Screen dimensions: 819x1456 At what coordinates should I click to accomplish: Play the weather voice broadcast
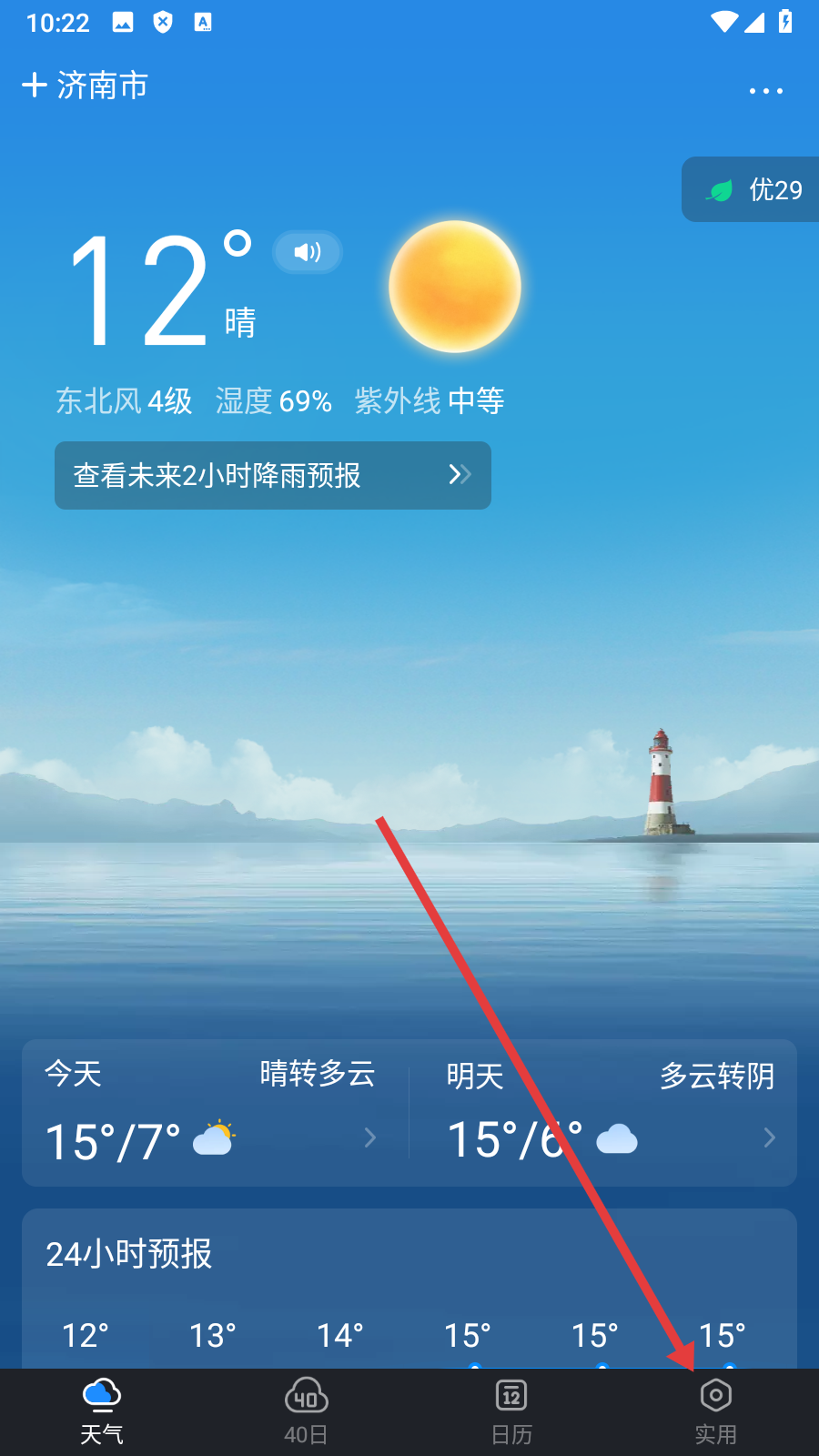308,252
